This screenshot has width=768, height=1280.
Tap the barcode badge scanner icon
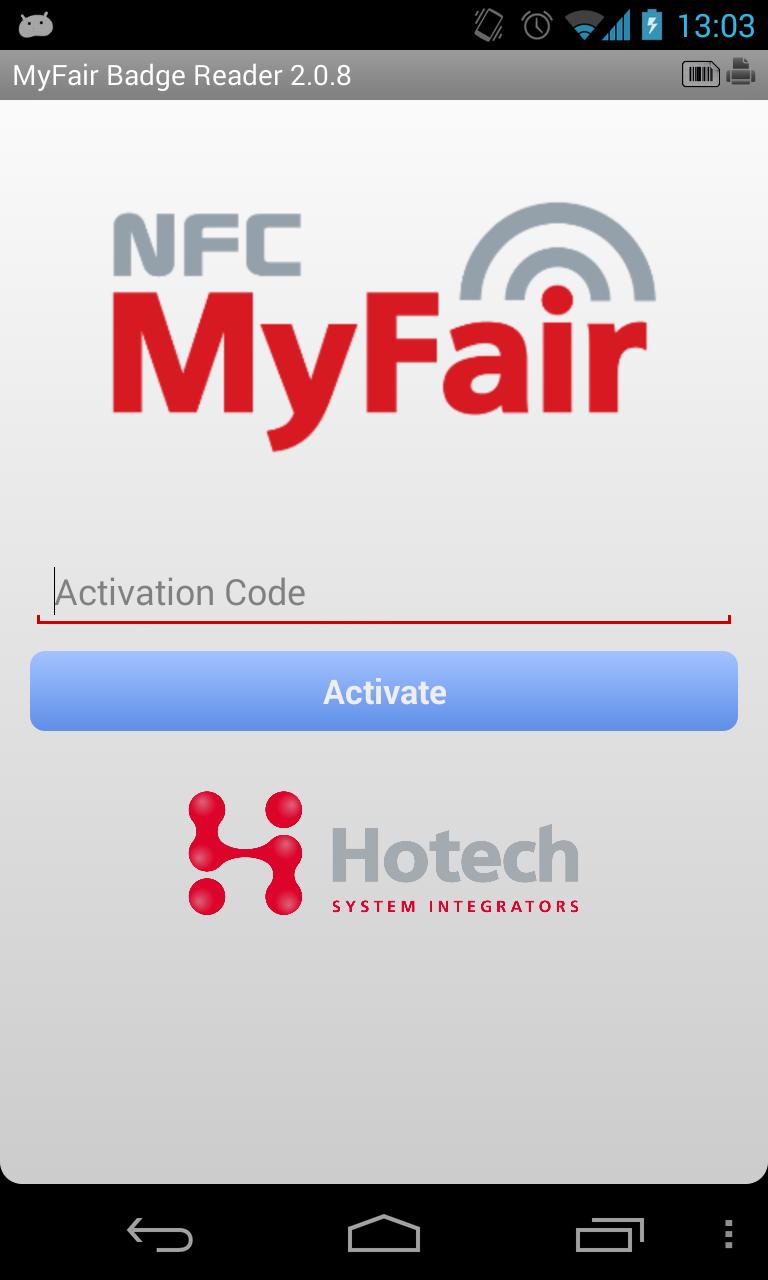tap(701, 73)
